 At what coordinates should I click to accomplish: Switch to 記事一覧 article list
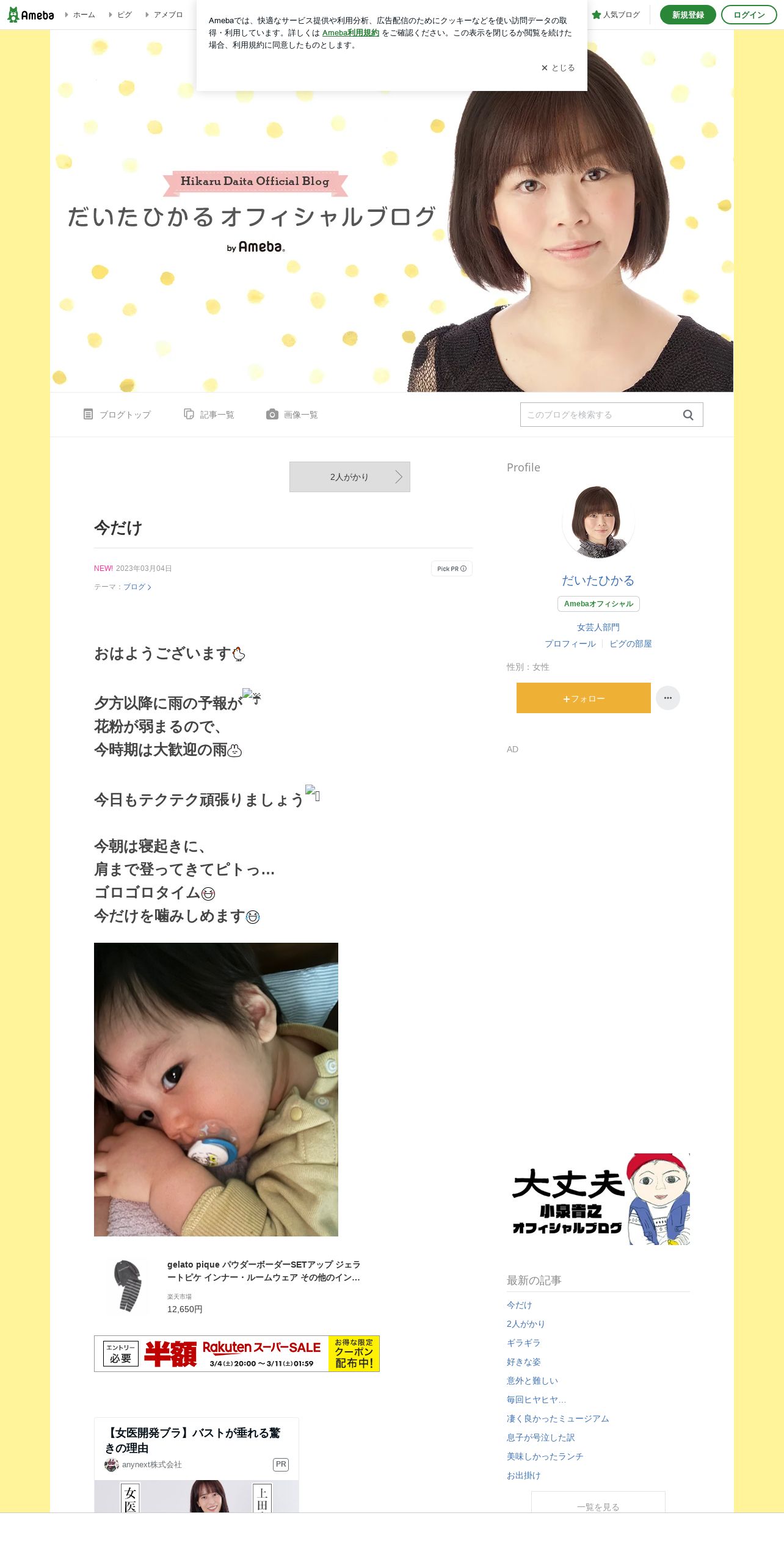pos(209,415)
